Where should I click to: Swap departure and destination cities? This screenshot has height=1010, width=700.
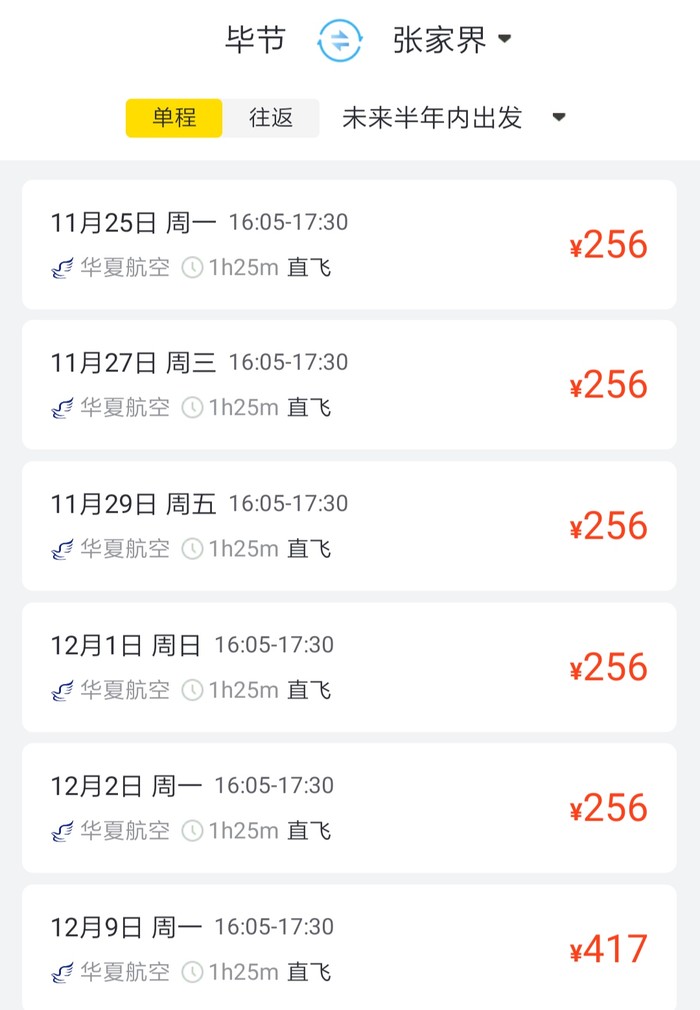340,41
